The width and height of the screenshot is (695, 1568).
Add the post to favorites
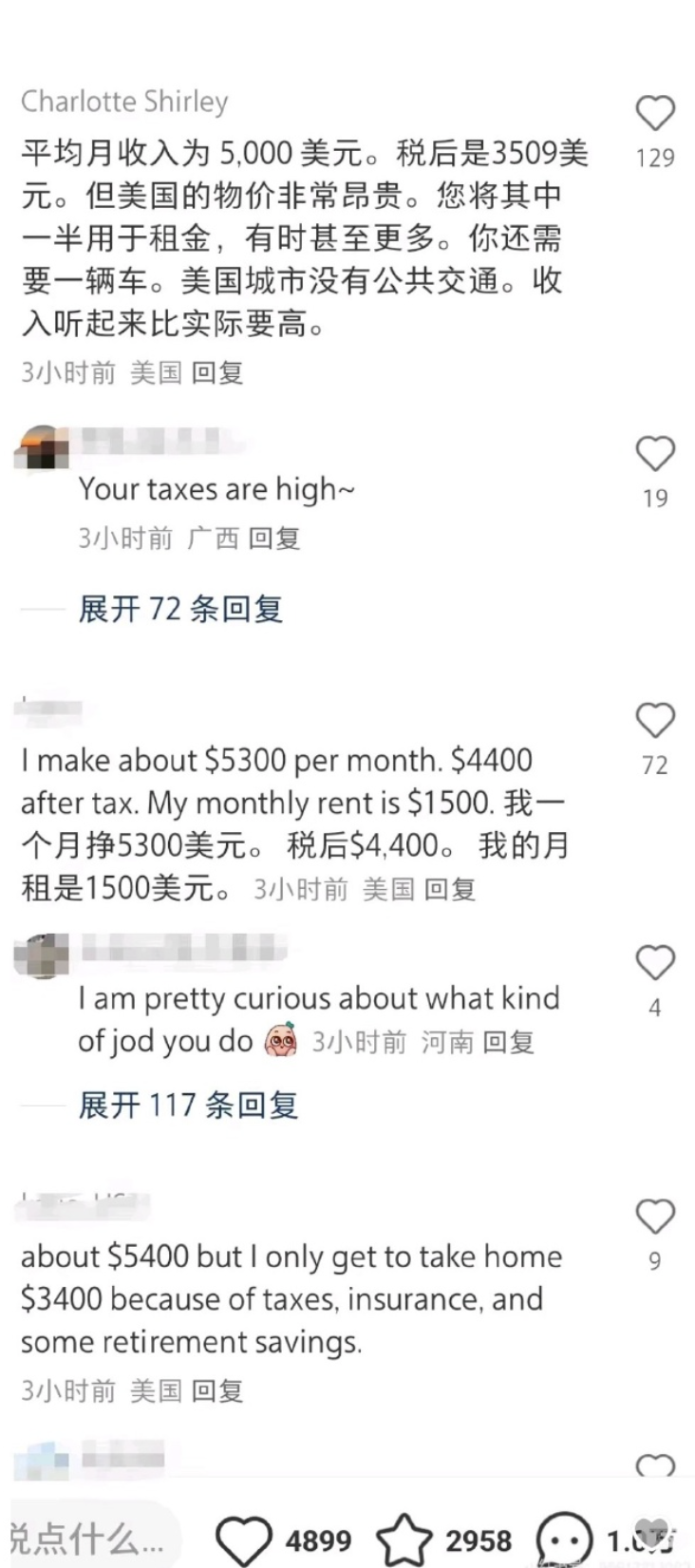[x=404, y=1538]
